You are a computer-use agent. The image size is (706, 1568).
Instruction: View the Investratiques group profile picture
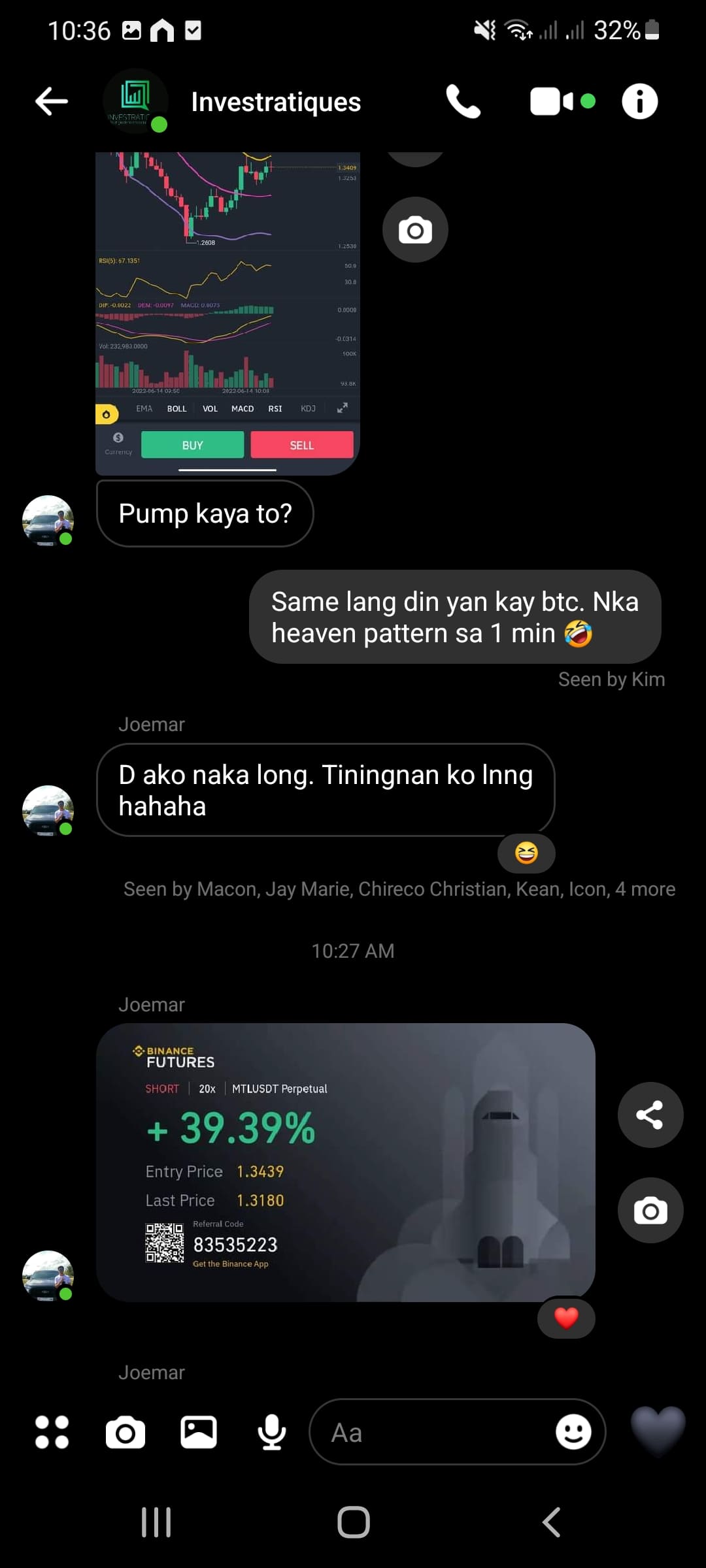pos(135,101)
